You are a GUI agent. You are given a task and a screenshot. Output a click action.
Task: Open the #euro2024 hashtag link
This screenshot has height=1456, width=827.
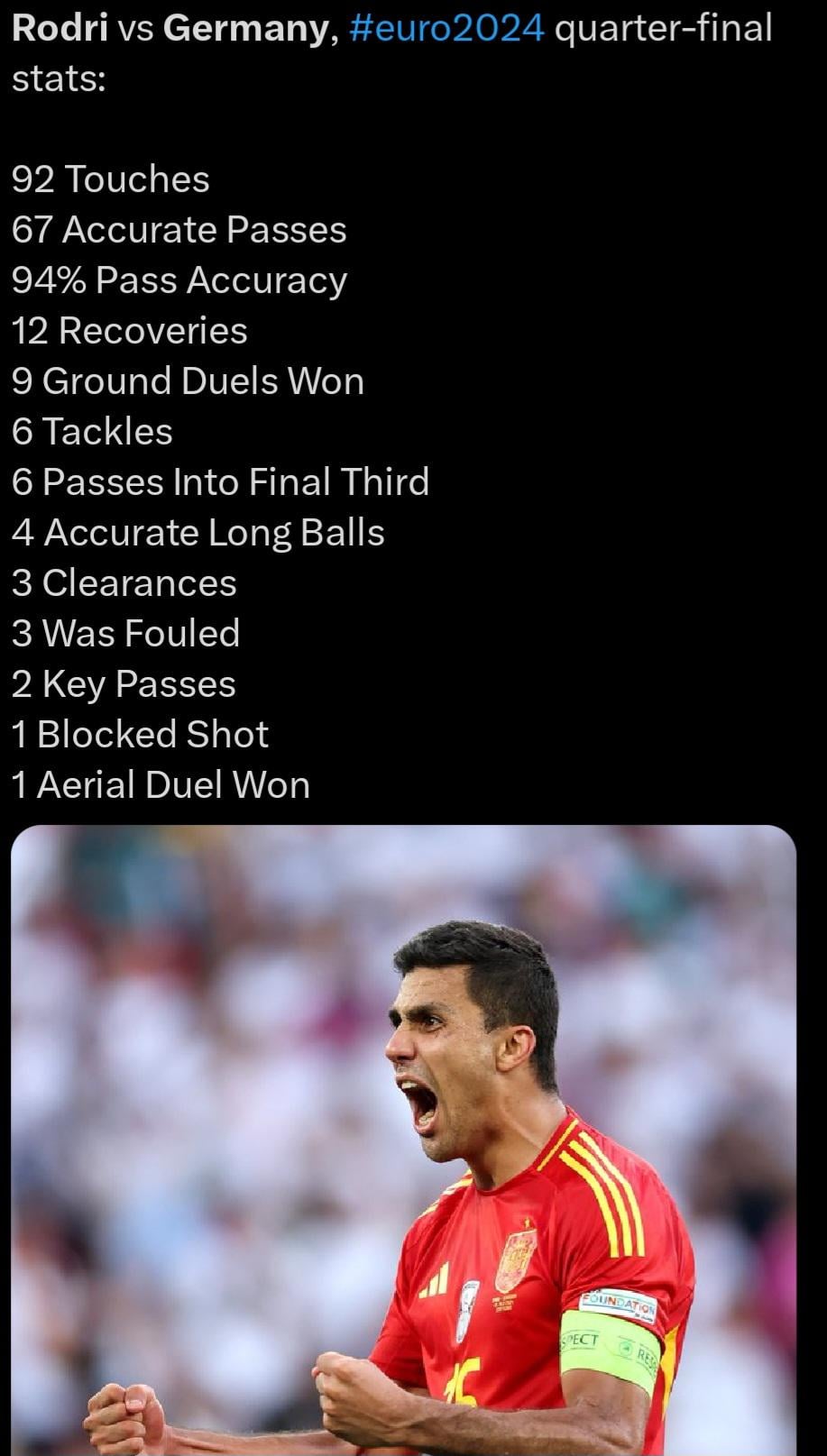(x=446, y=30)
